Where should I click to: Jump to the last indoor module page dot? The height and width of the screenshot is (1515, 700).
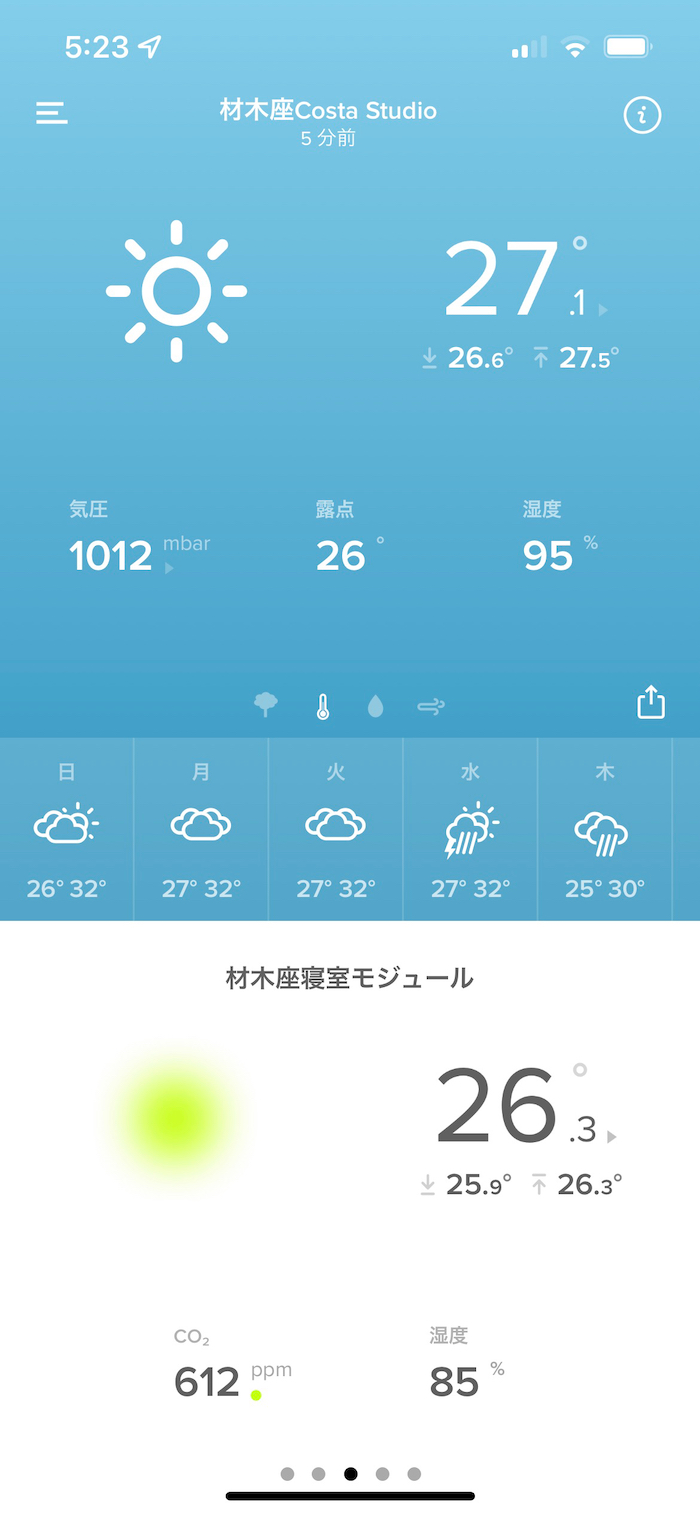[x=414, y=1474]
